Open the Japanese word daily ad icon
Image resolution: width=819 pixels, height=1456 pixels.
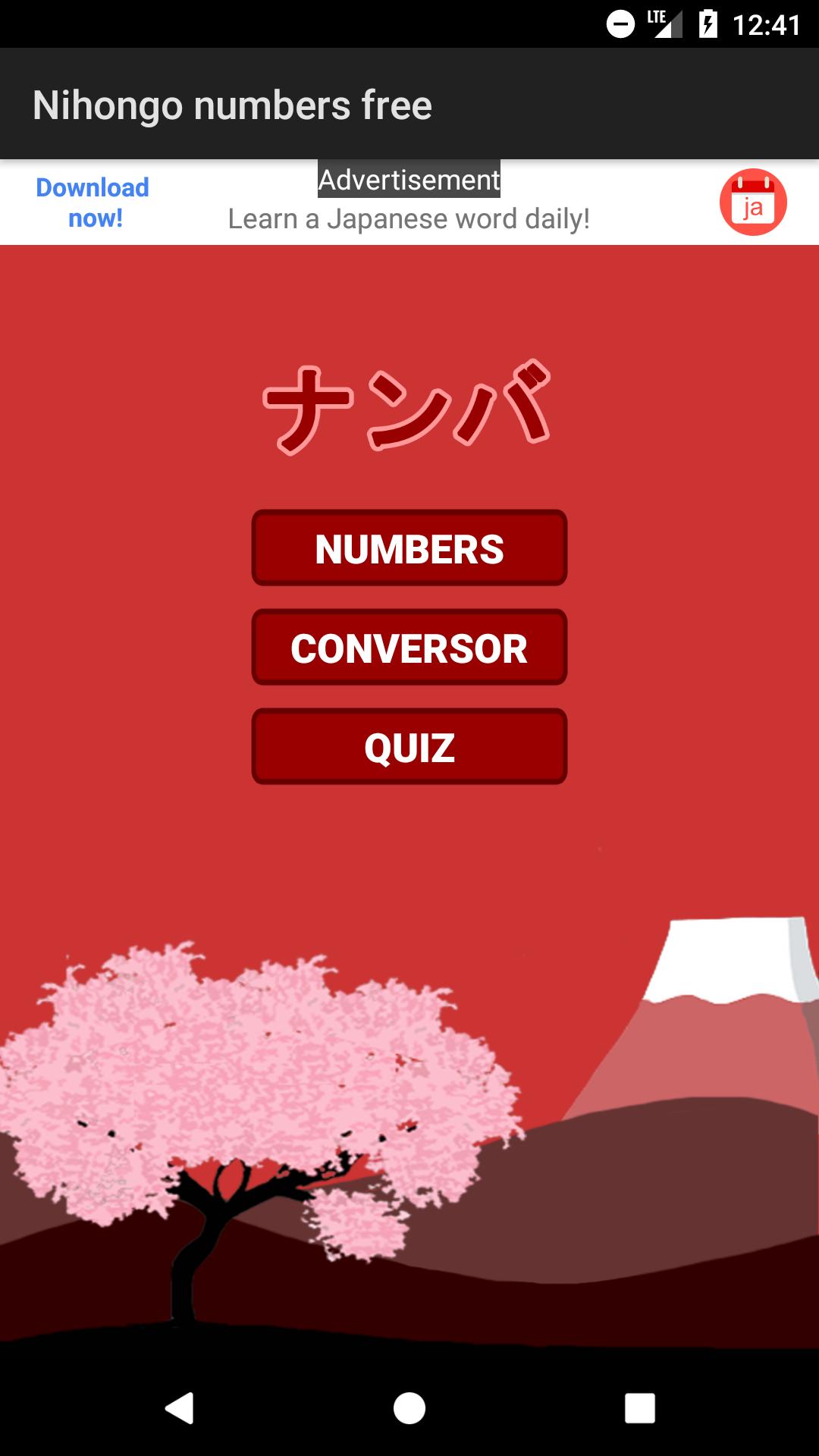pyautogui.click(x=752, y=202)
